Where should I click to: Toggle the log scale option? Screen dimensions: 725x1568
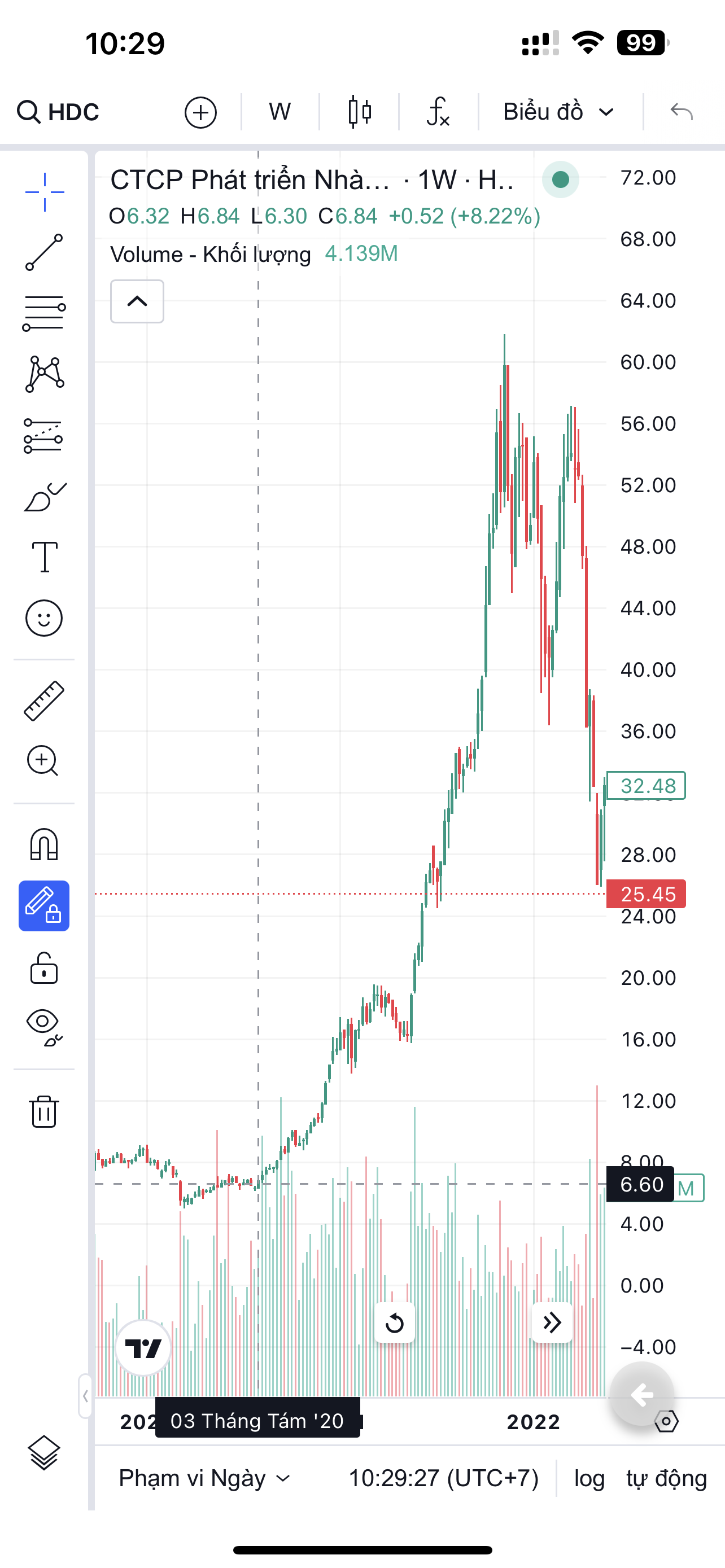(x=589, y=1478)
